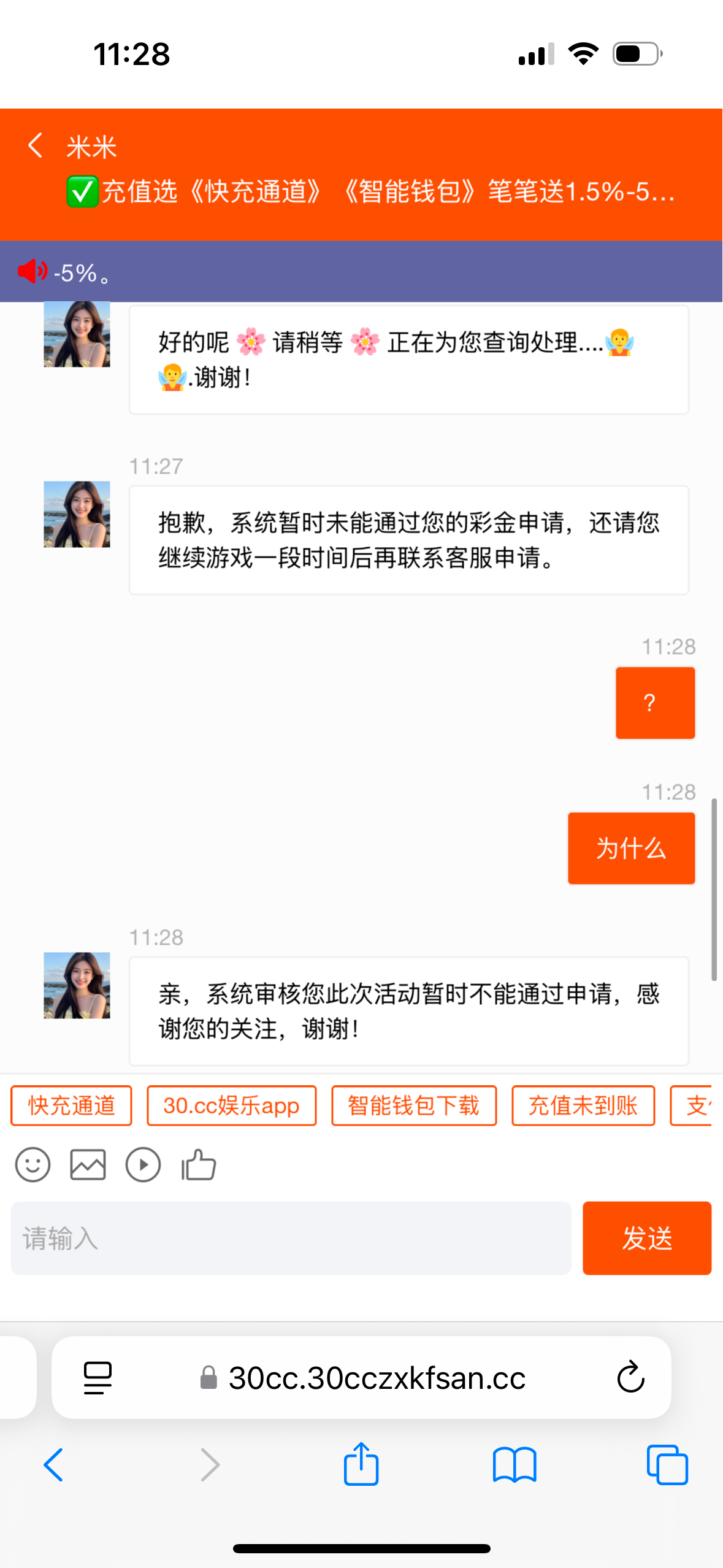Share this page from the Safari toolbar
The width and height of the screenshot is (723, 1568).
(x=361, y=1465)
